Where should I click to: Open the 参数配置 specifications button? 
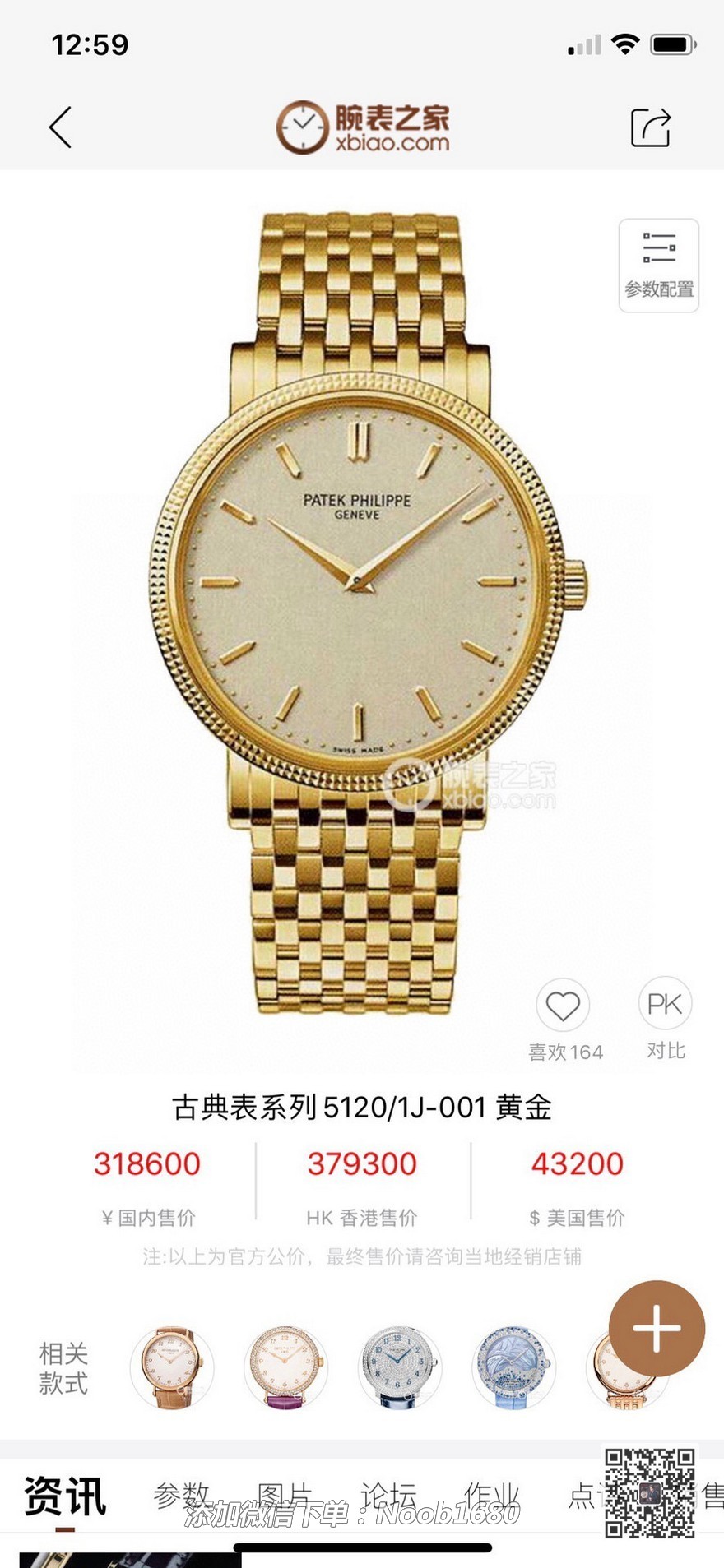click(x=658, y=265)
